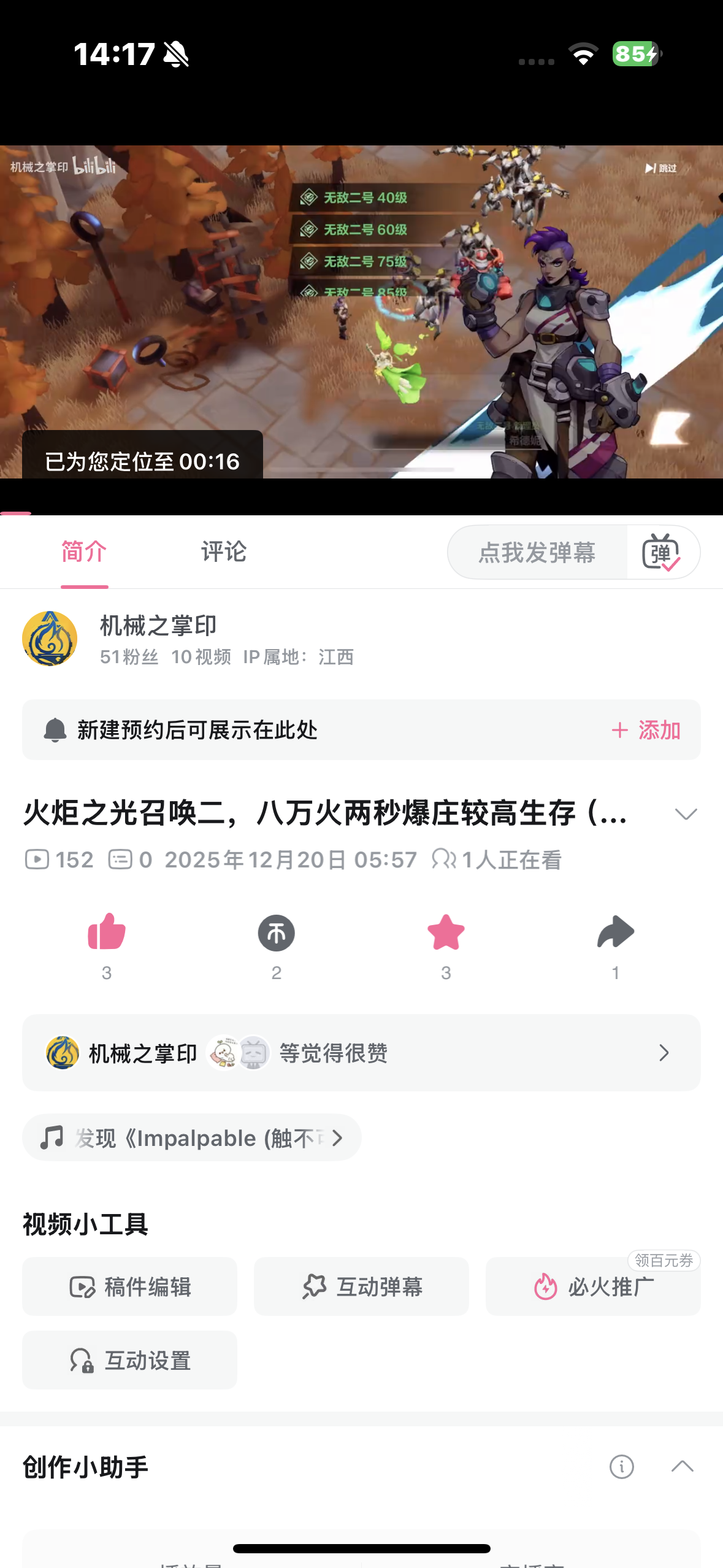Open 互动弹幕 tool
Image resolution: width=723 pixels, height=1568 pixels.
tap(361, 1286)
